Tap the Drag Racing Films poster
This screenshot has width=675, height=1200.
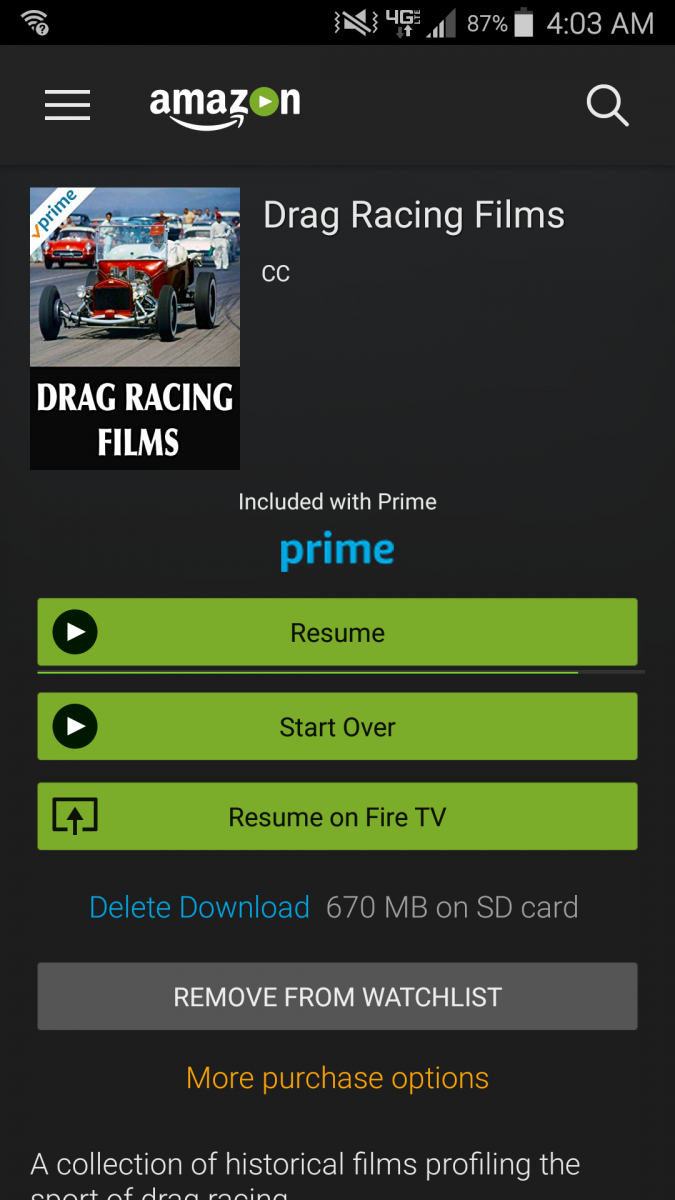point(135,329)
